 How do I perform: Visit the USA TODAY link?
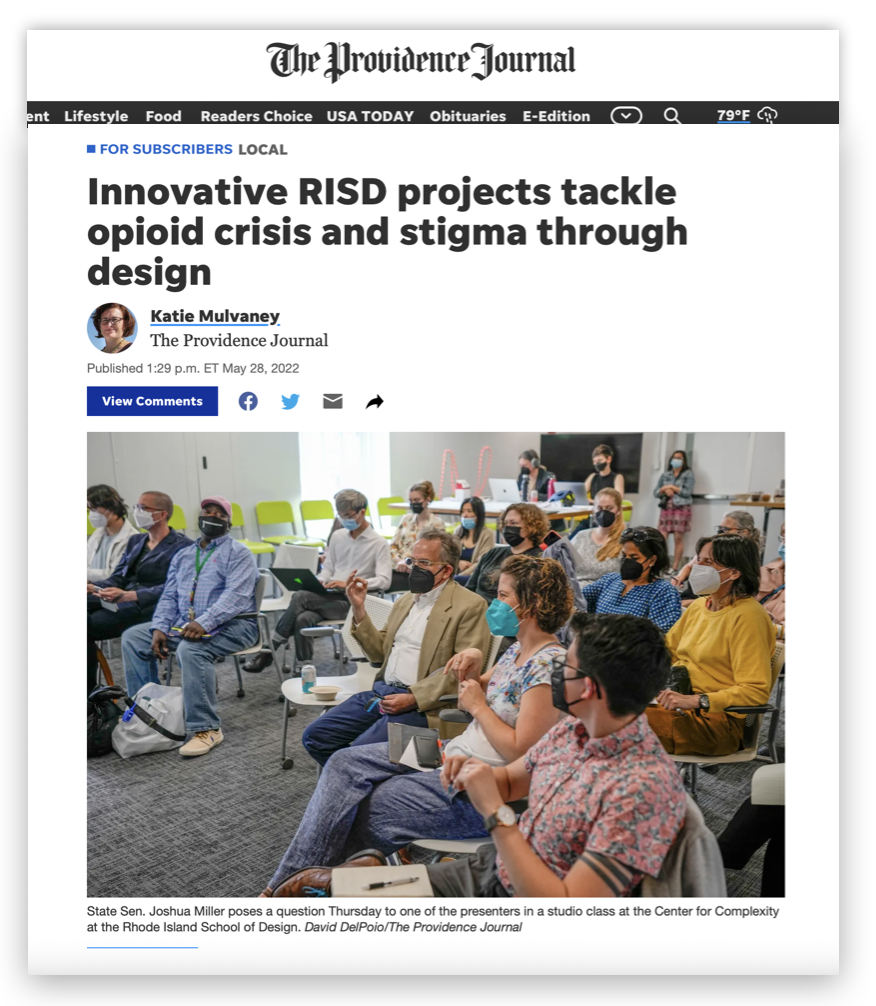point(370,116)
